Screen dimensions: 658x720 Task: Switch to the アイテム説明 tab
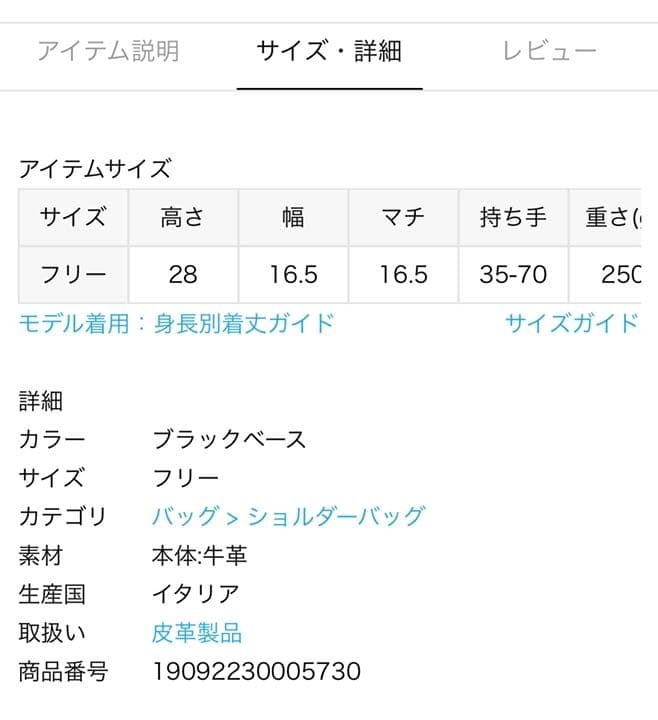pyautogui.click(x=108, y=51)
